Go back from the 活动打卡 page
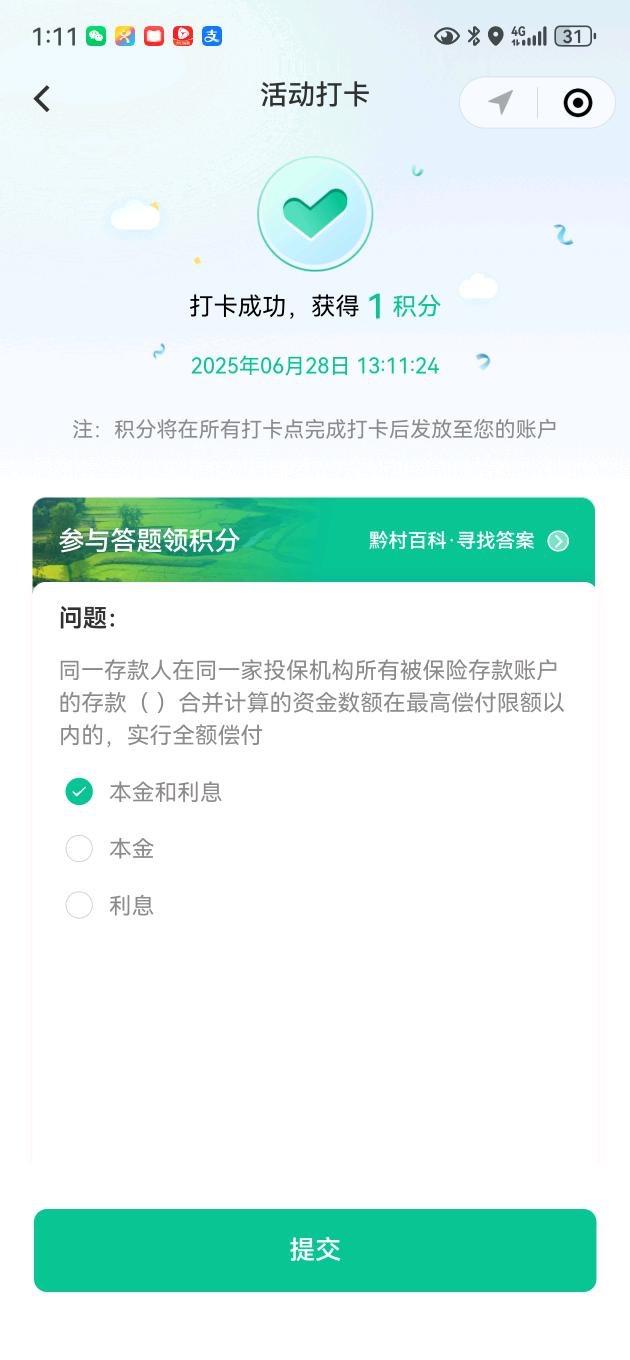The height and width of the screenshot is (1360, 630). pyautogui.click(x=42, y=98)
